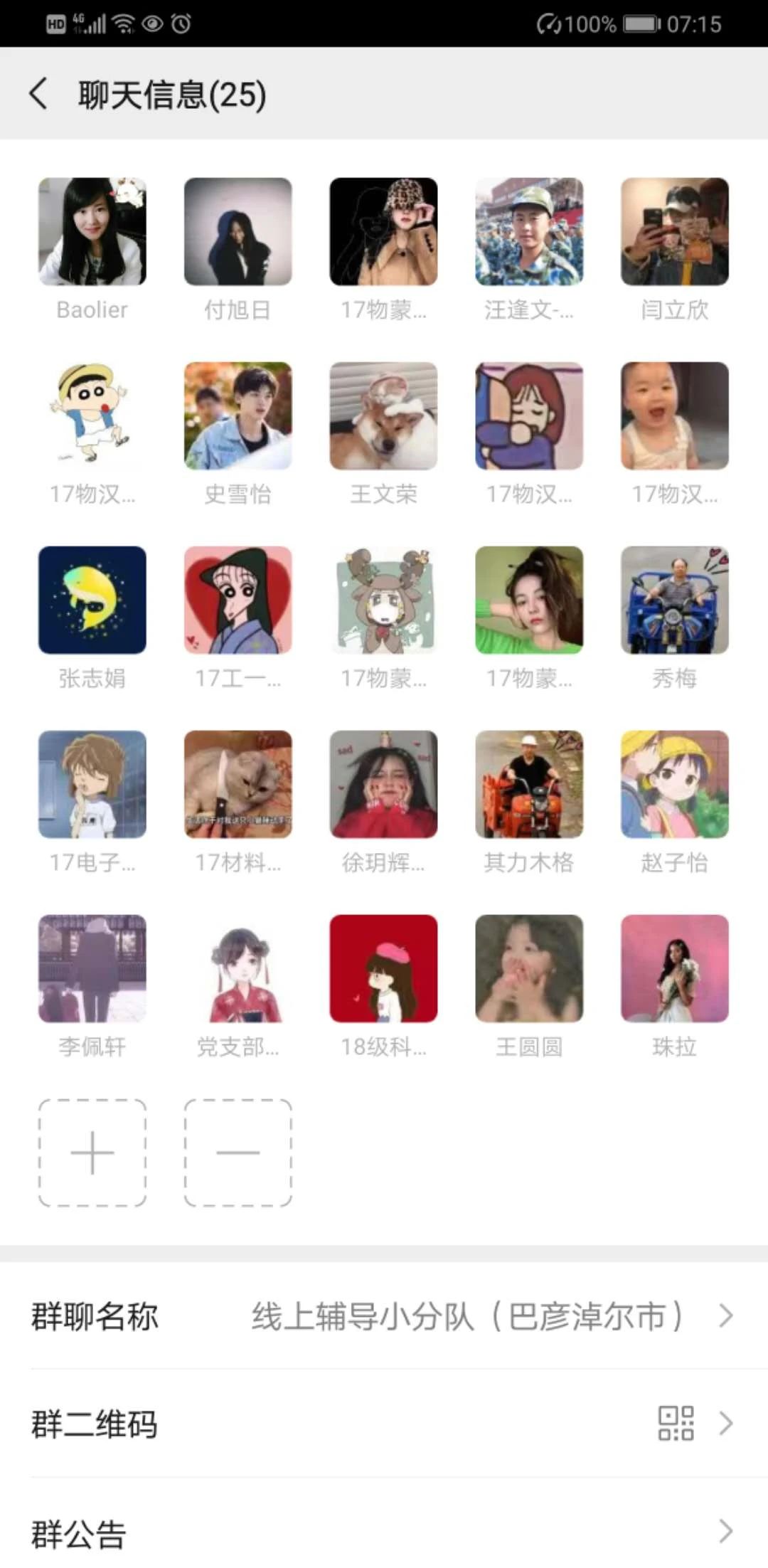Remove a member with the minus button
The image size is (768, 1568).
point(238,1153)
